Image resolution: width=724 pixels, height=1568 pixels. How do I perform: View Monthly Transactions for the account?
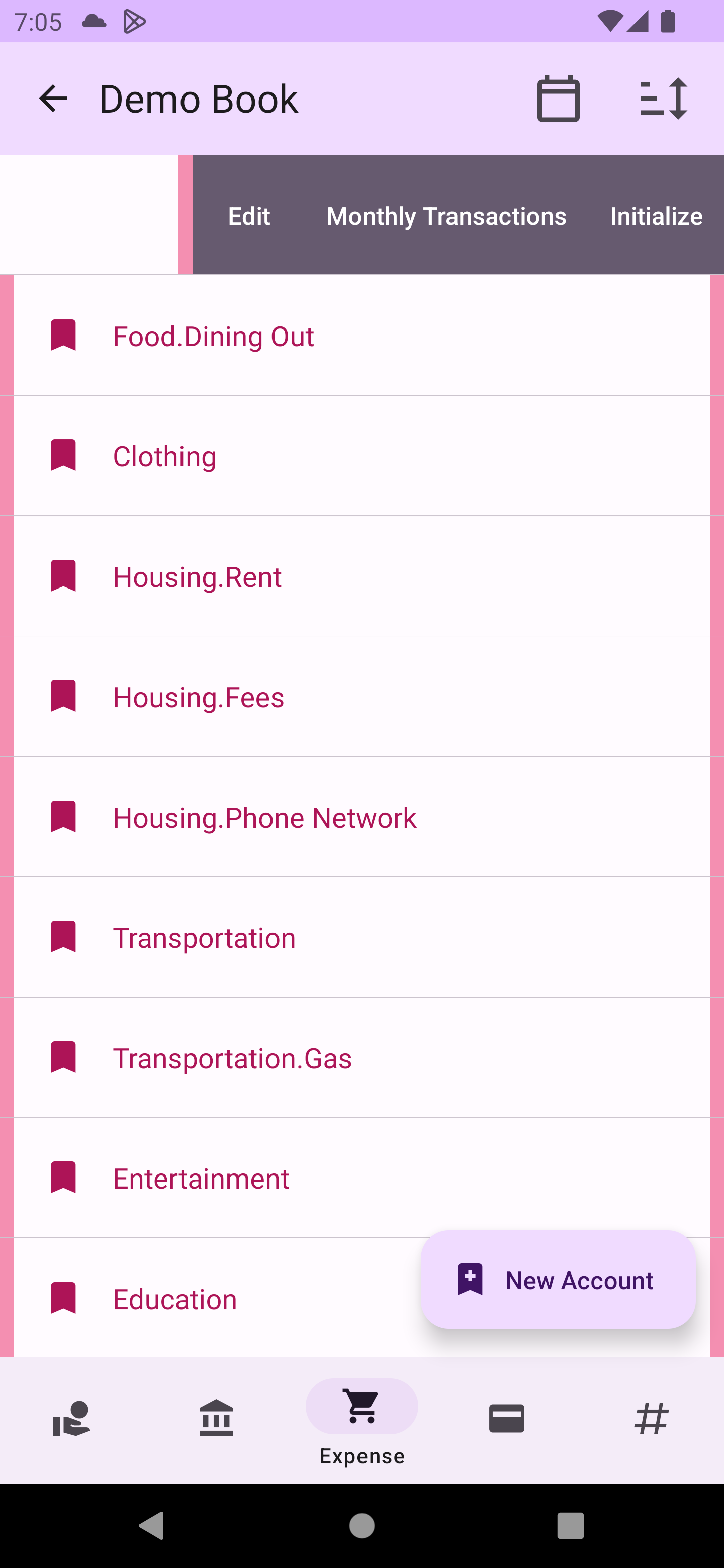(446, 216)
